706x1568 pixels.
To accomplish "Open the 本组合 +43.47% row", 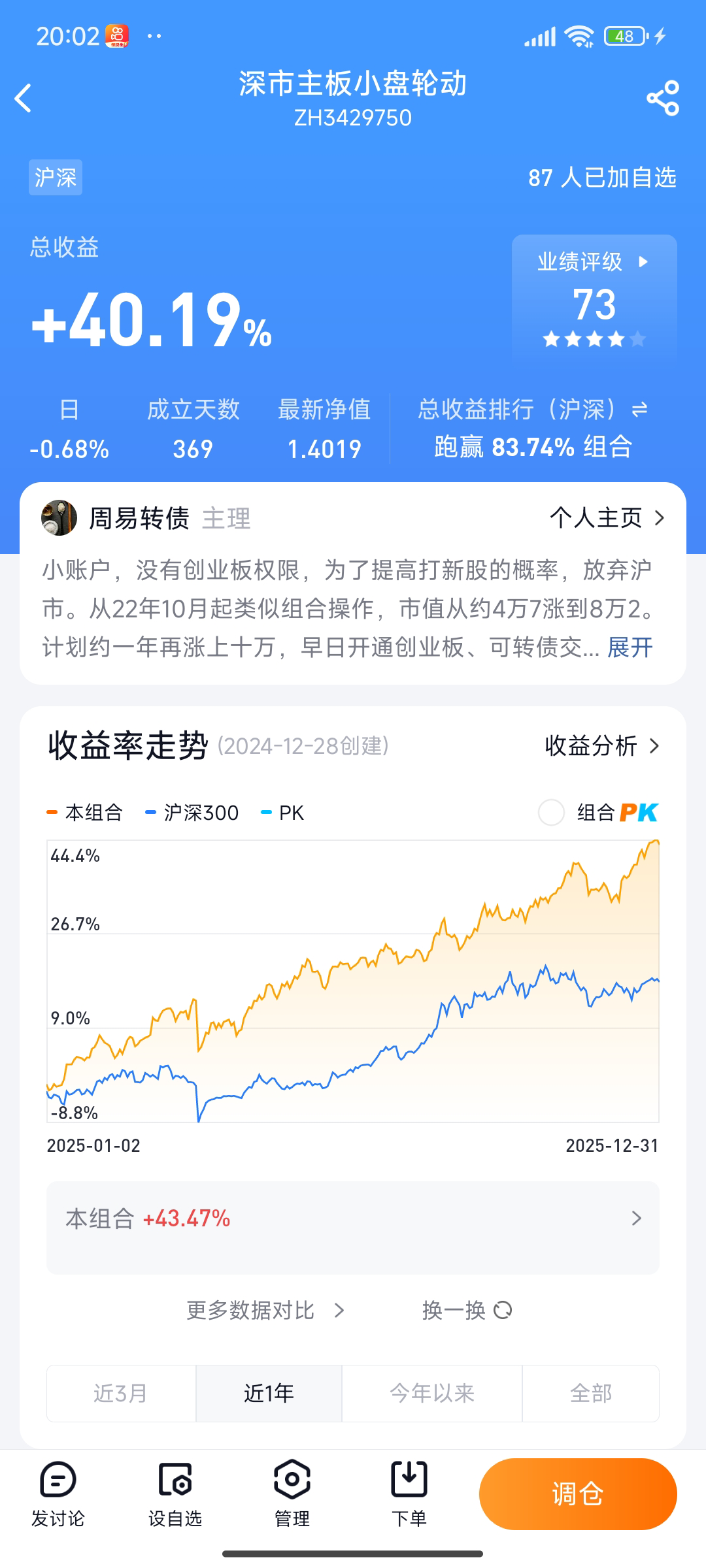I will pyautogui.click(x=352, y=1219).
